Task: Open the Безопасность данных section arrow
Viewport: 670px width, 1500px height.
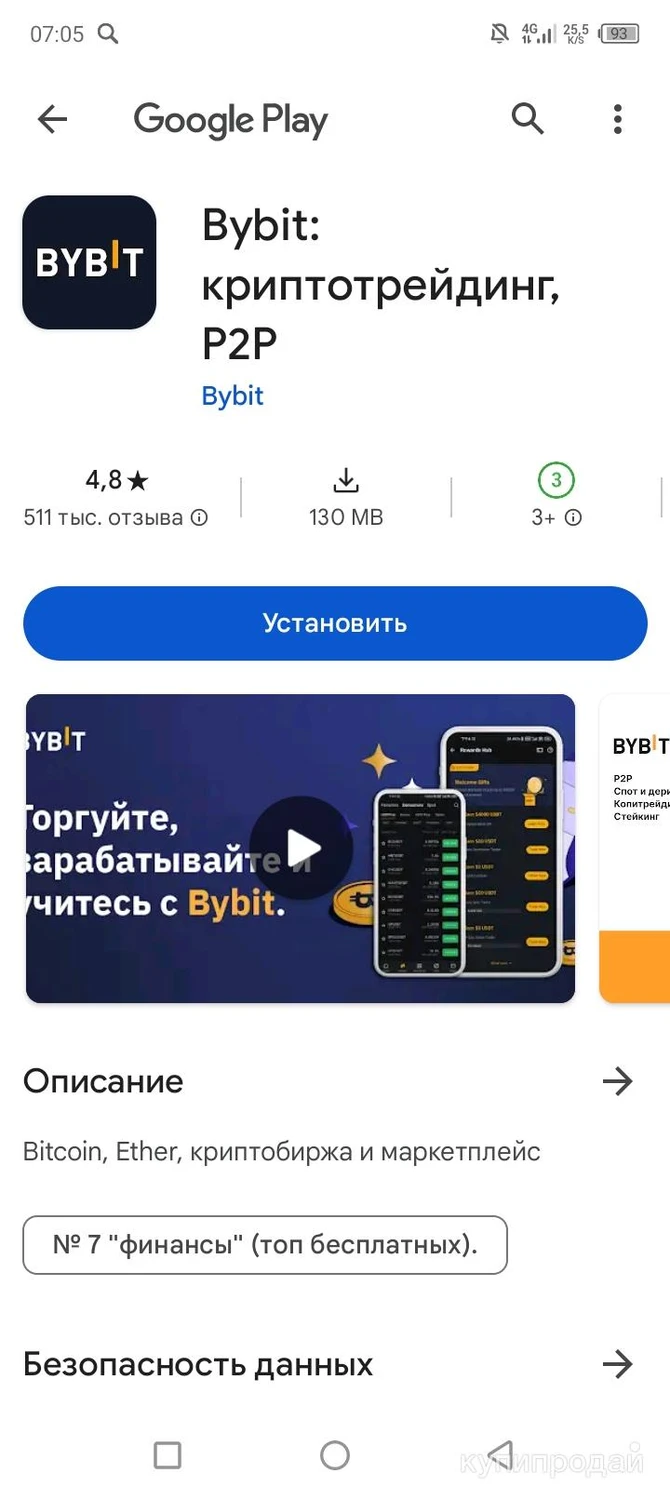Action: (x=618, y=1364)
